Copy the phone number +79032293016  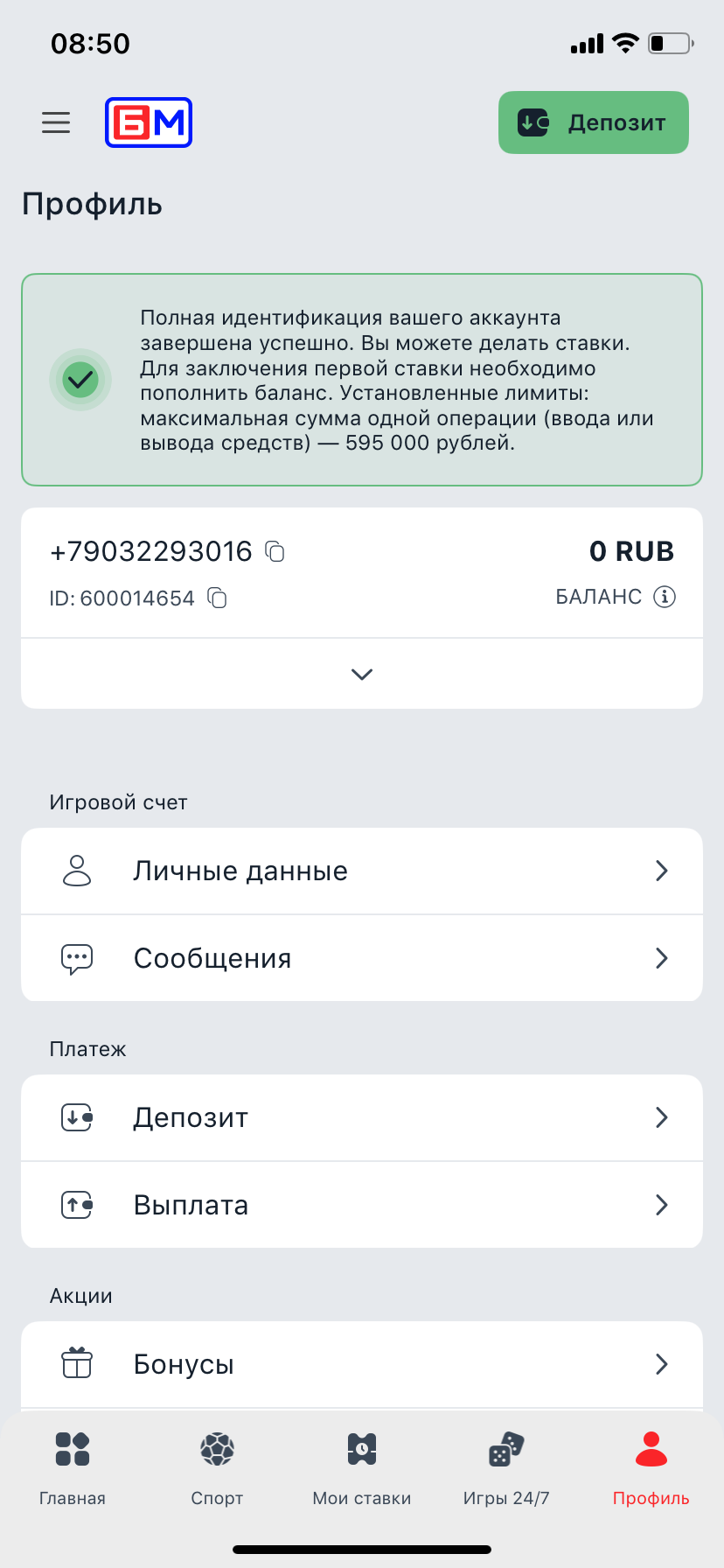coord(275,551)
